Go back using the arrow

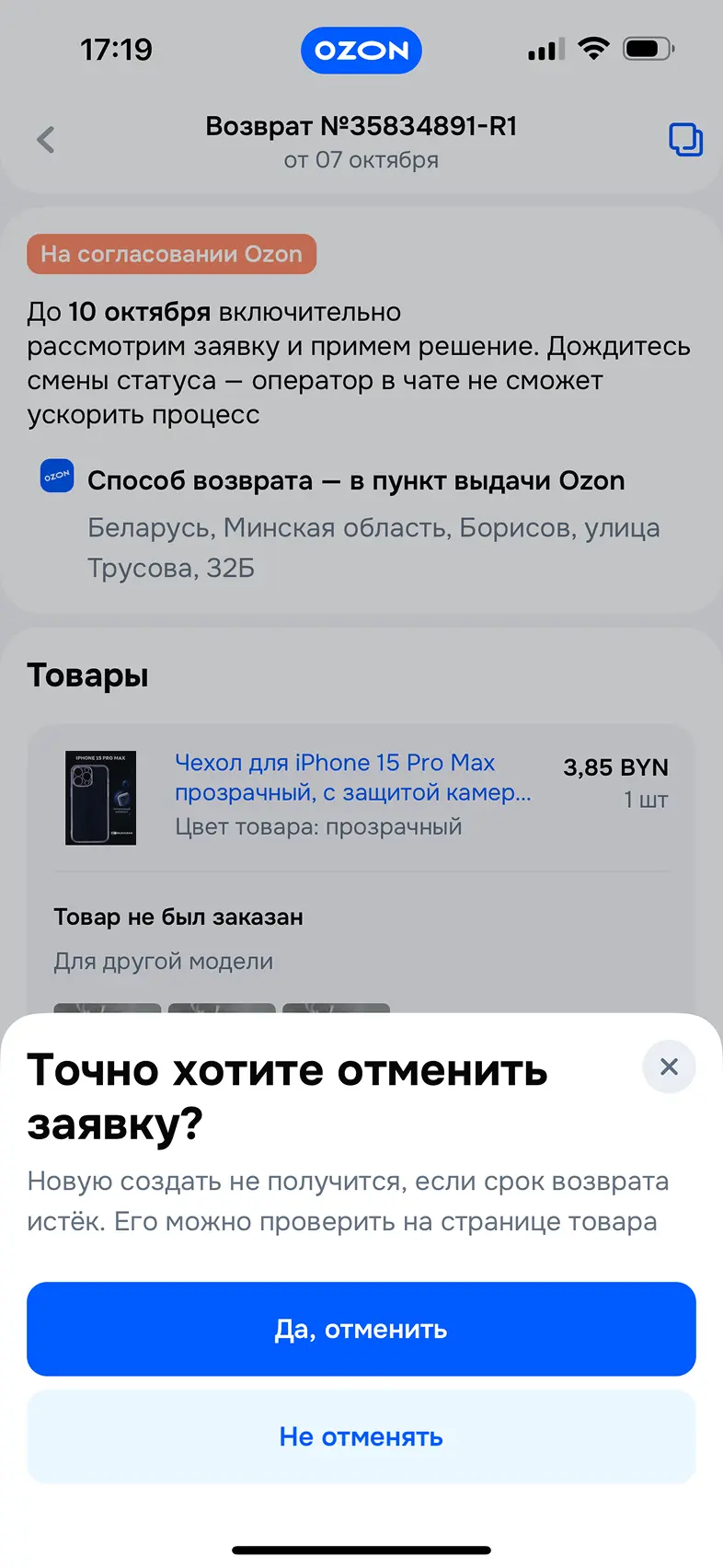point(46,140)
